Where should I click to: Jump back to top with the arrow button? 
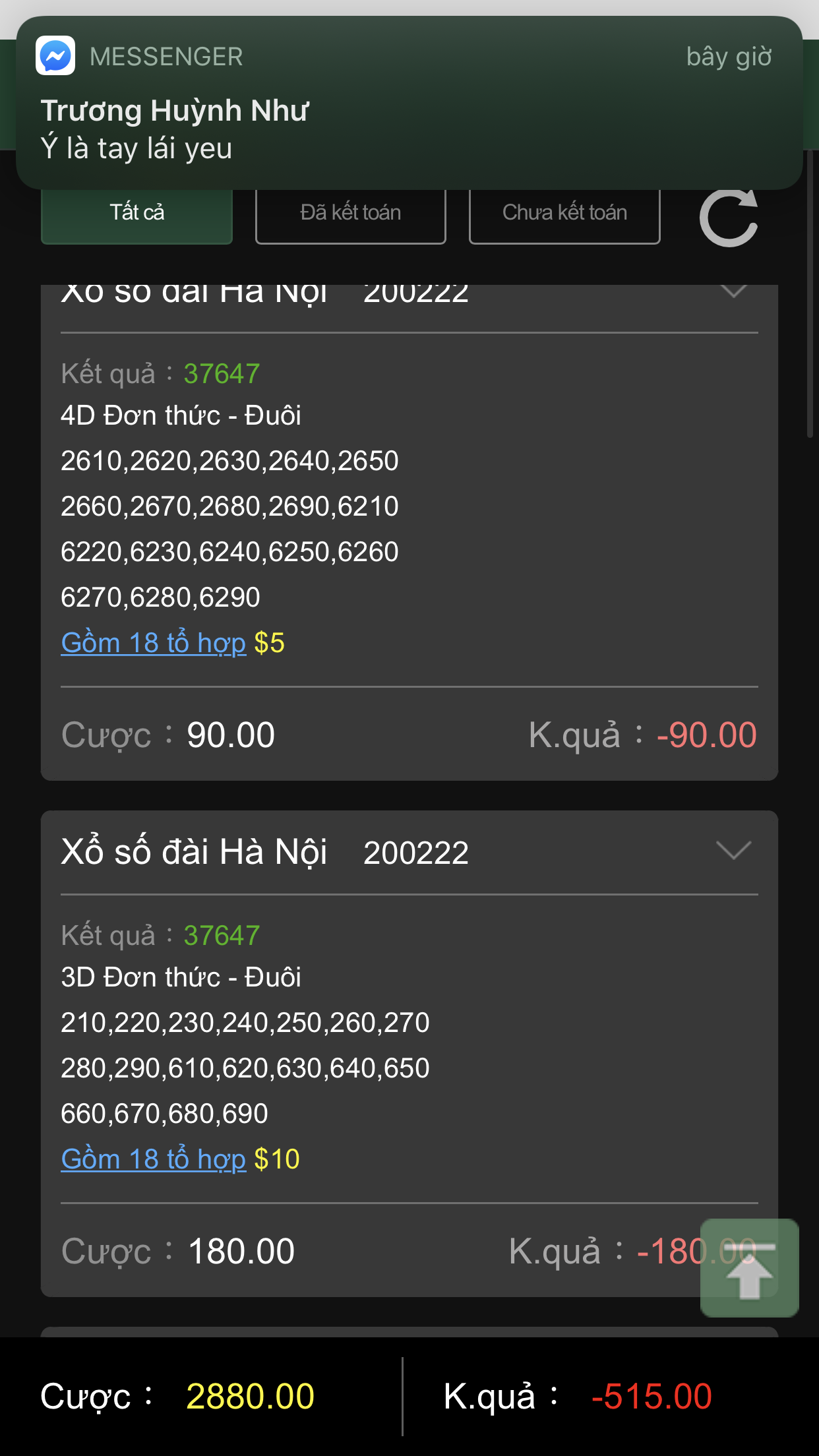pos(750,1268)
